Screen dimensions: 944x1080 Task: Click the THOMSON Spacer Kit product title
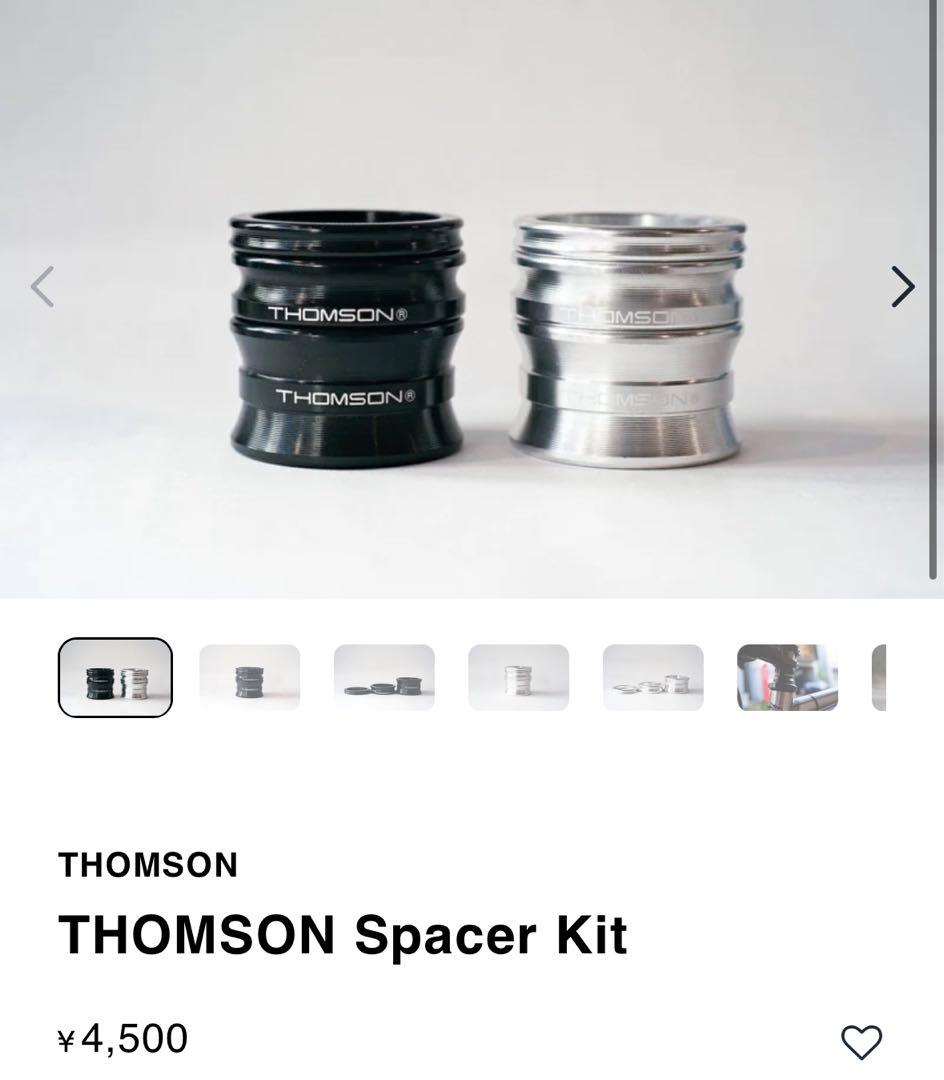[x=343, y=936]
